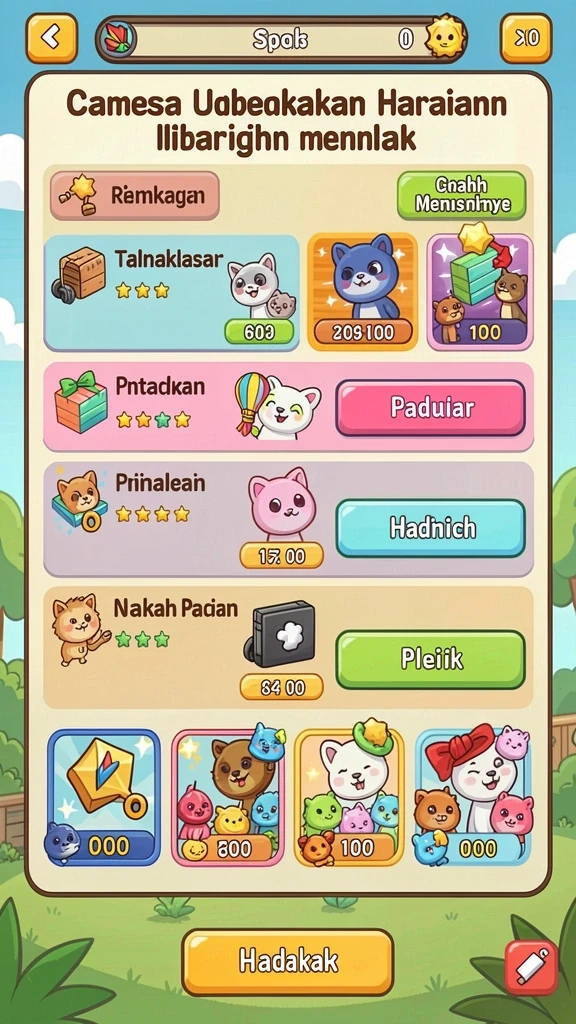Tap the pink Remkagan button
Viewport: 576px width, 1024px height.
(x=135, y=195)
